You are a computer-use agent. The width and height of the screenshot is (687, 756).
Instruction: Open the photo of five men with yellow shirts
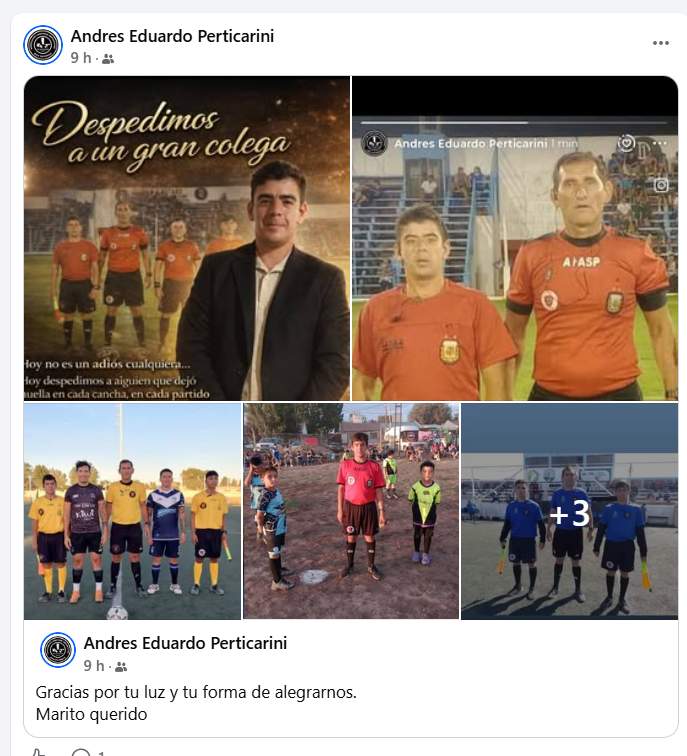coord(133,511)
